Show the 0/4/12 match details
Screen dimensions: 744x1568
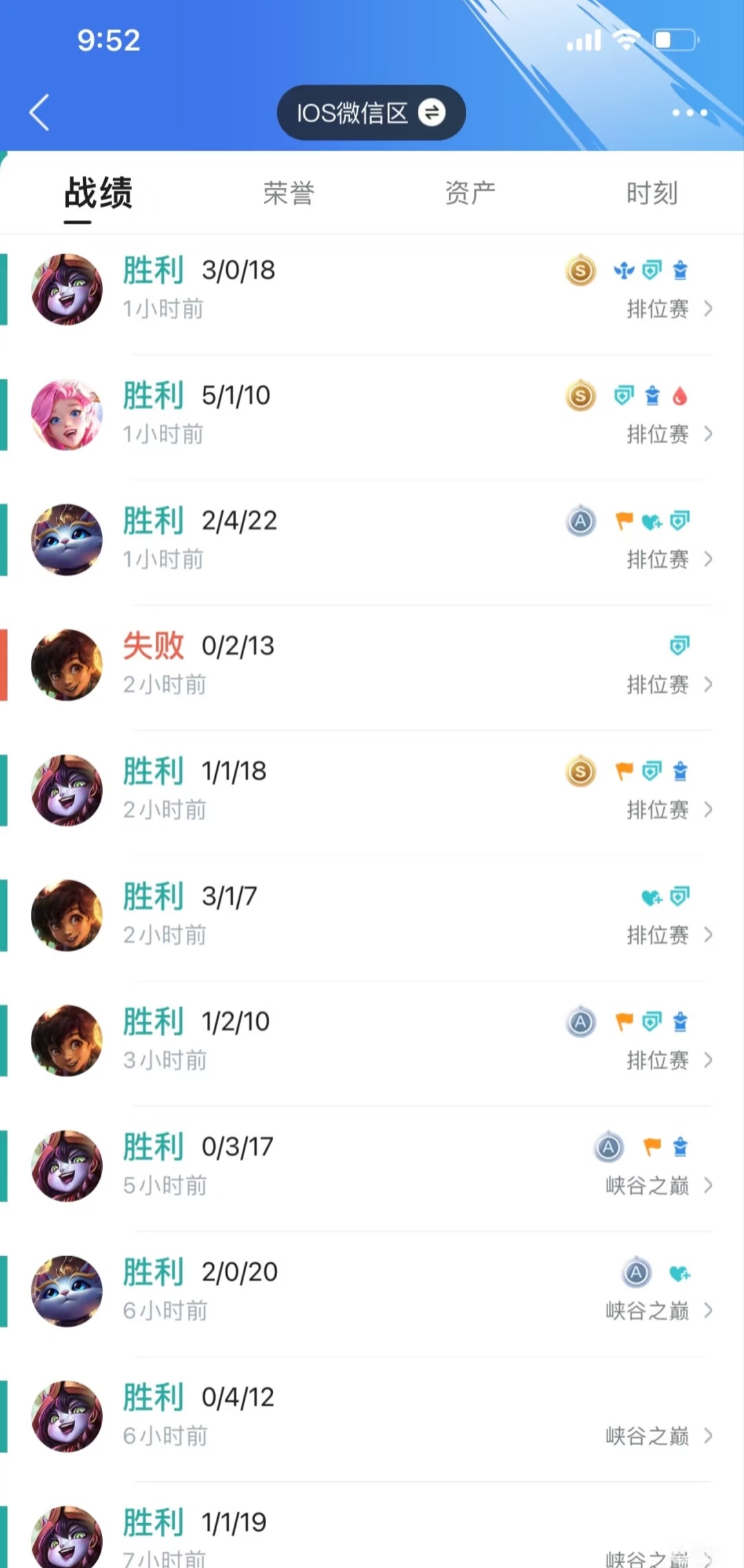372,1416
